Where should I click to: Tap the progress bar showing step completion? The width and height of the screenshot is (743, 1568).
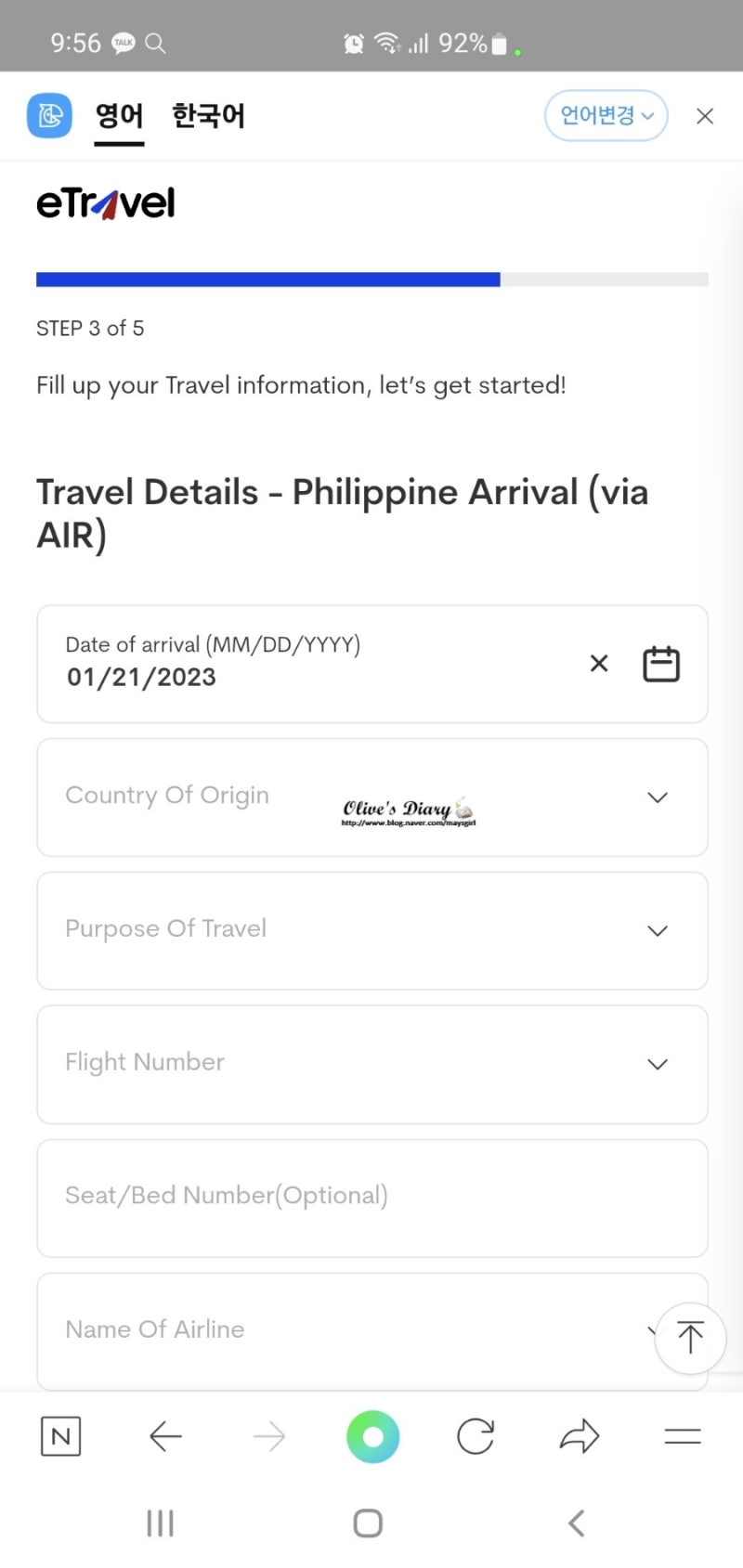coord(267,279)
